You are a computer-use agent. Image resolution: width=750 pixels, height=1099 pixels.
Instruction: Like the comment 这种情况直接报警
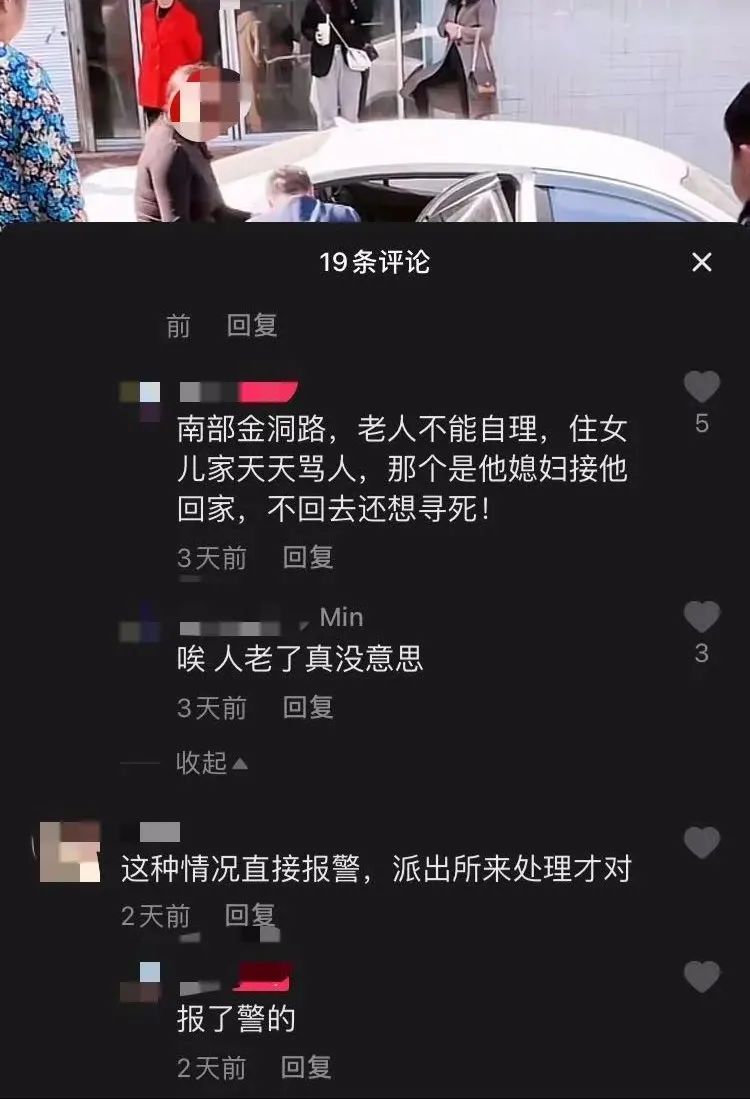pos(701,843)
